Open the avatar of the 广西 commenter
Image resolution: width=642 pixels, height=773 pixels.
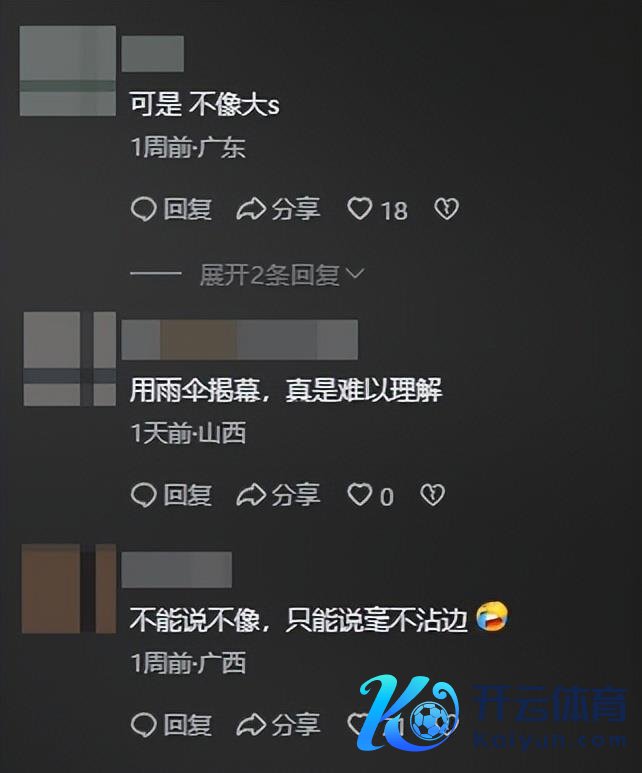coord(69,589)
